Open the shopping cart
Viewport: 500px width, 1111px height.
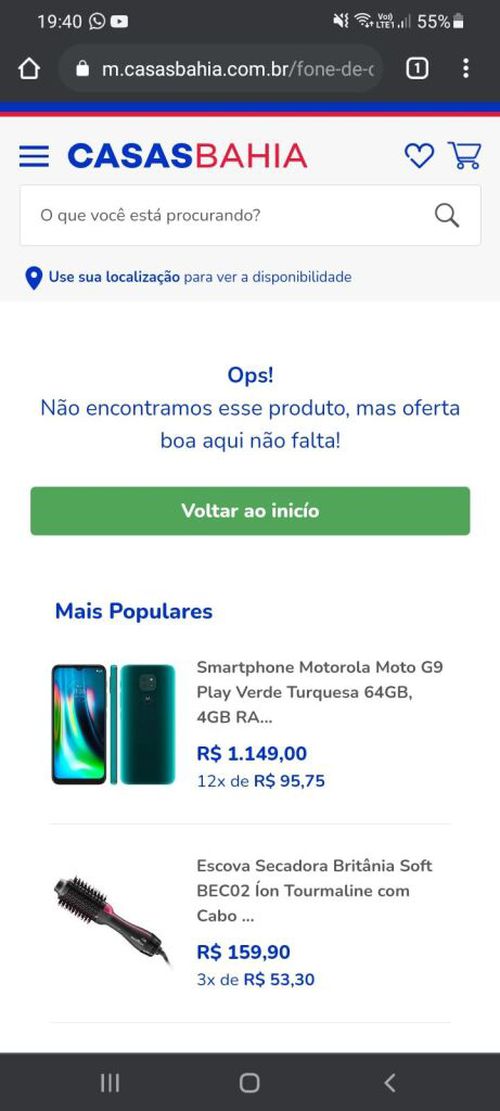(x=465, y=156)
